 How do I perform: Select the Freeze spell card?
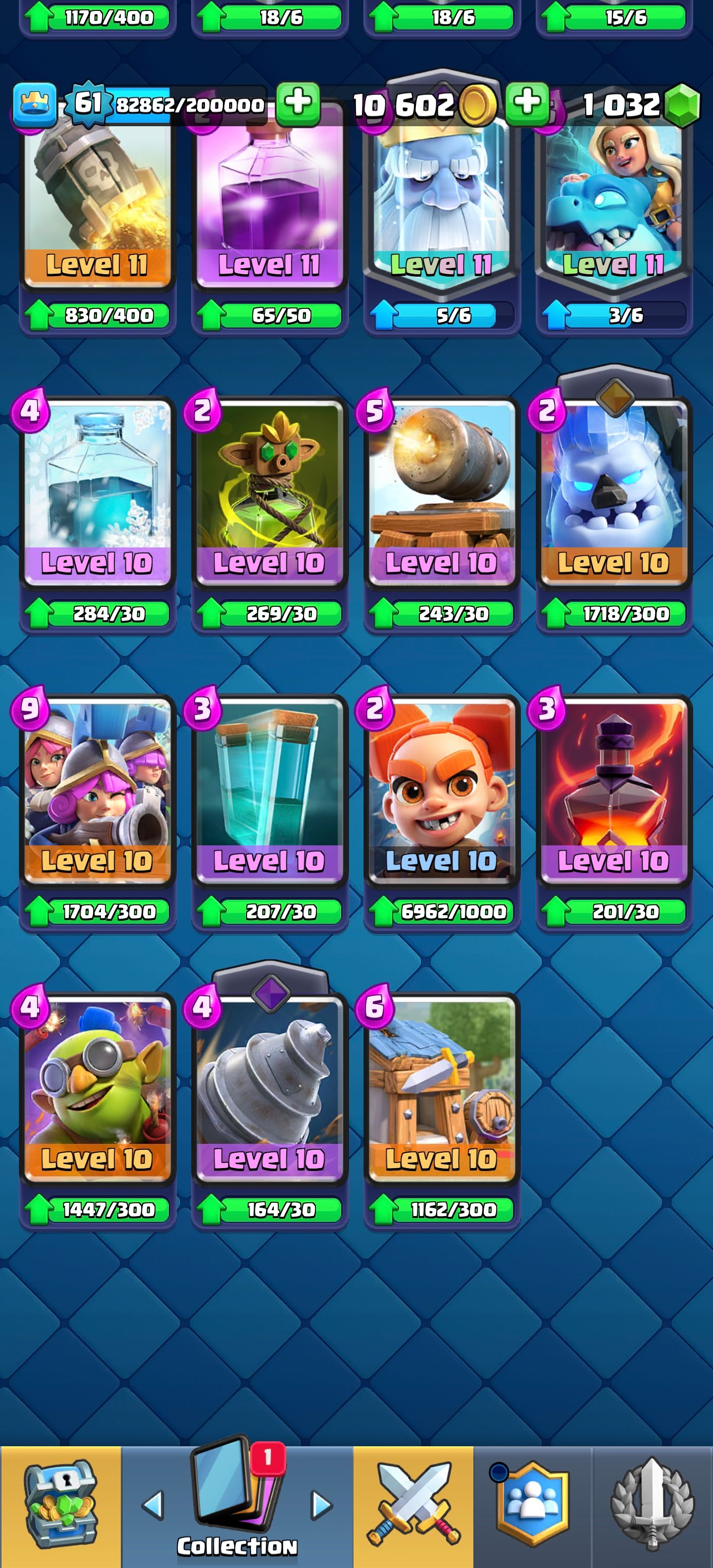point(98,493)
